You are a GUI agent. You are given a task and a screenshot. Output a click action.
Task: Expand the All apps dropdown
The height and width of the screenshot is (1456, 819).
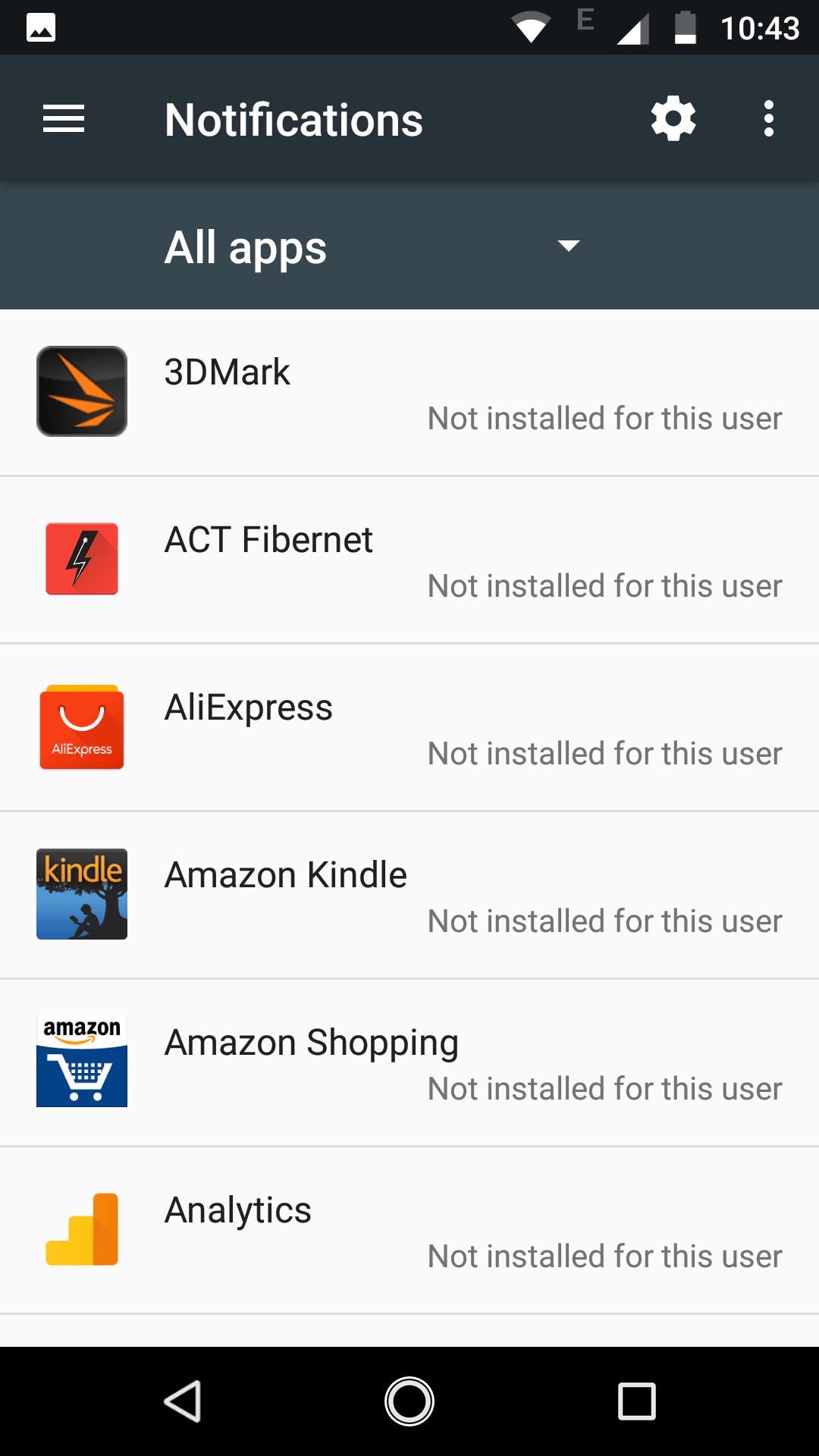click(x=373, y=247)
